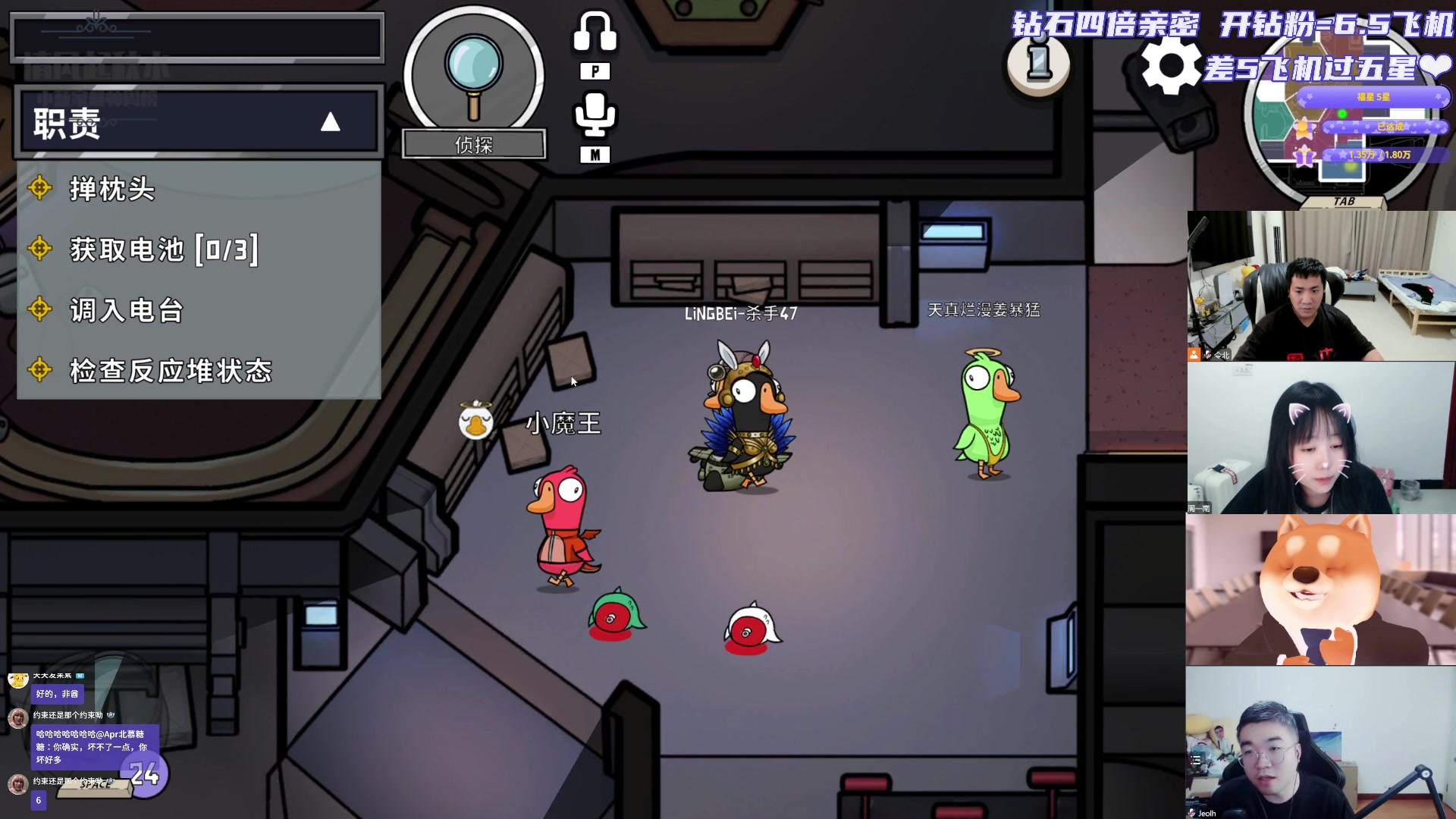Use the 侦探 magnifier ability
The image size is (1456, 819).
[473, 76]
